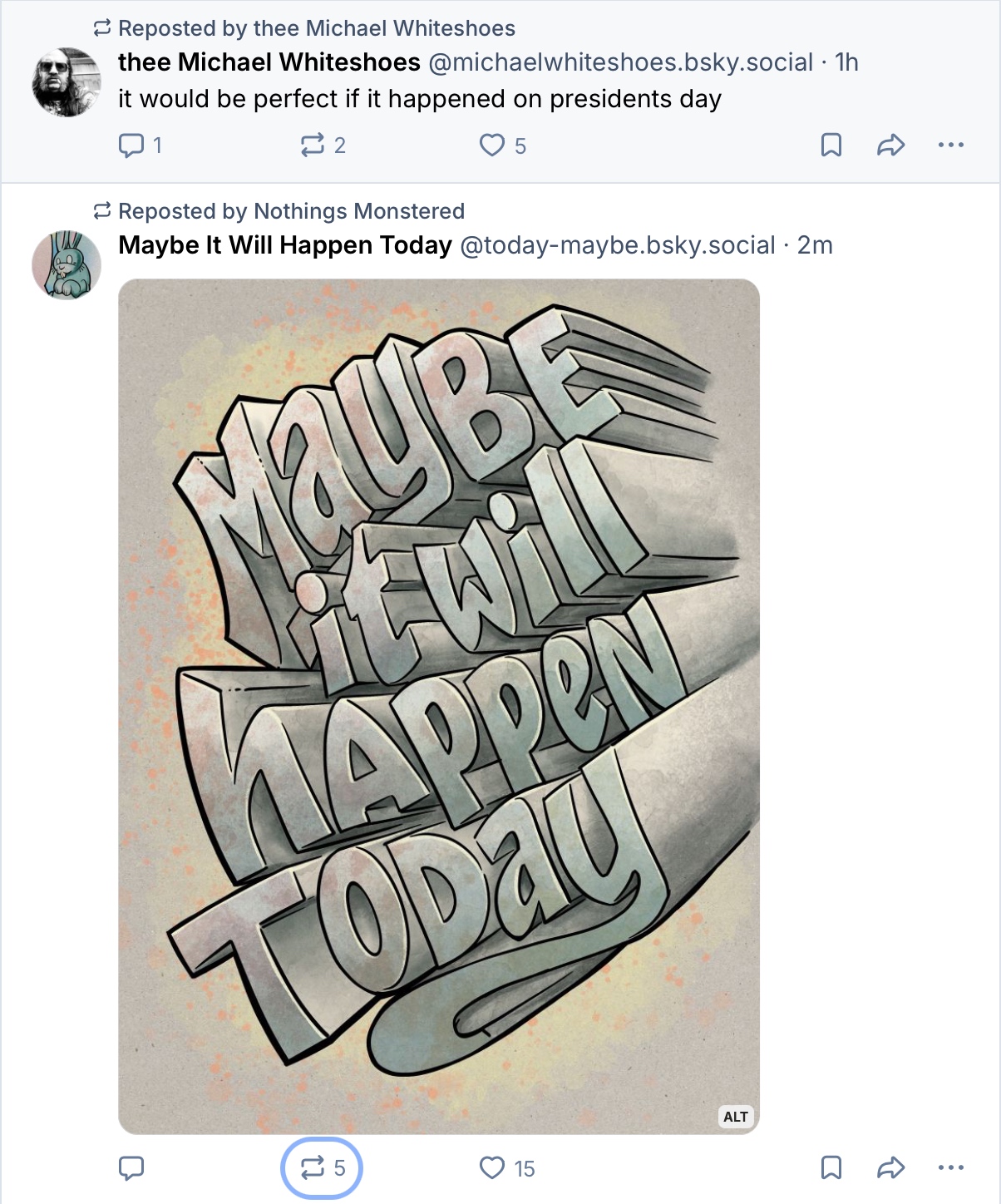
Task: Like Michael Whiteshoes' post
Action: [x=492, y=146]
